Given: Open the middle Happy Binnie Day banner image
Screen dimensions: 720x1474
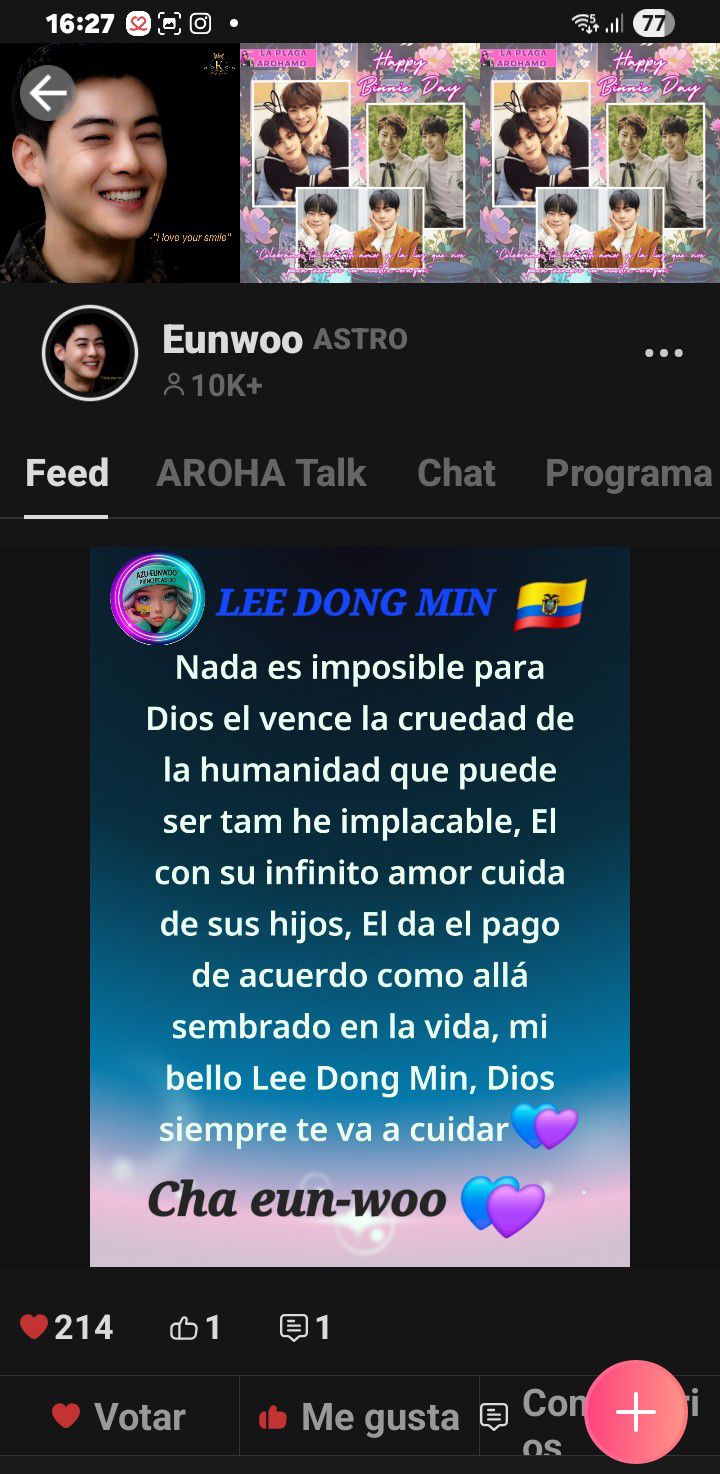Looking at the screenshot, I should pos(360,163).
